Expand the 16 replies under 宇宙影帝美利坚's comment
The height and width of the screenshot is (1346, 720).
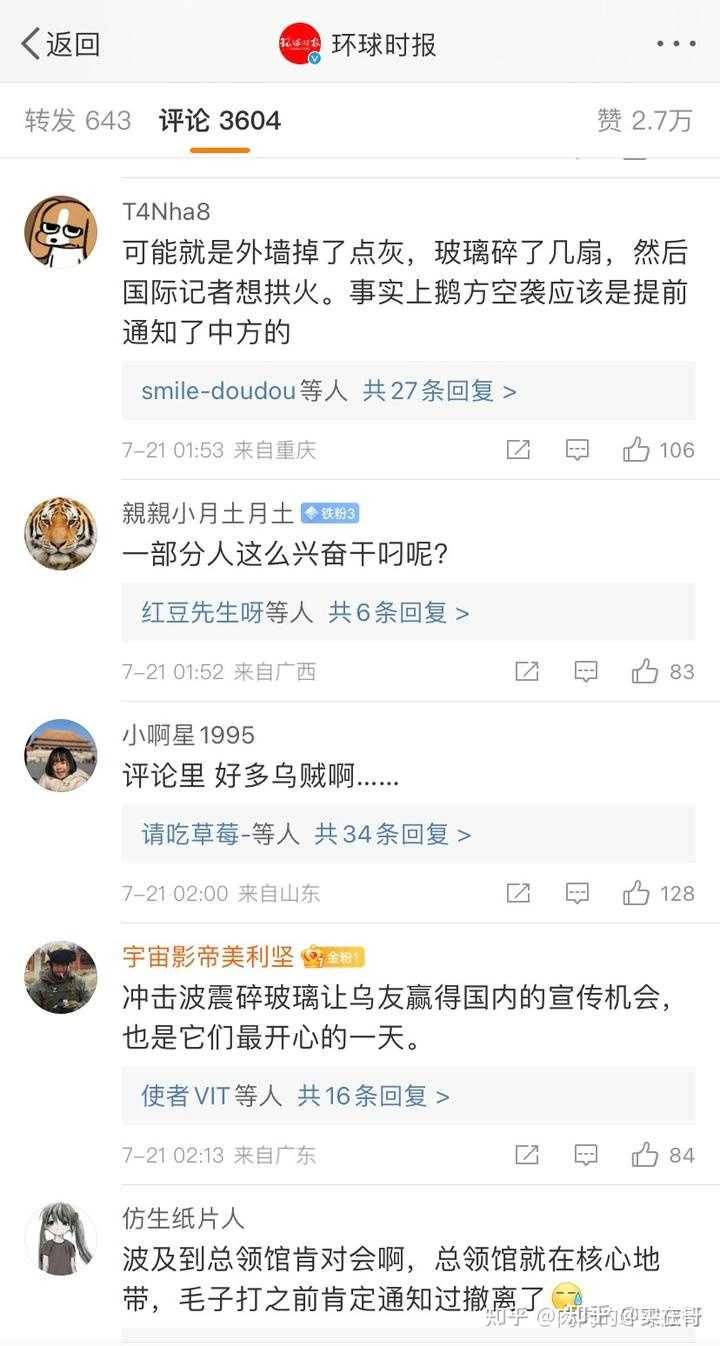point(408,1096)
